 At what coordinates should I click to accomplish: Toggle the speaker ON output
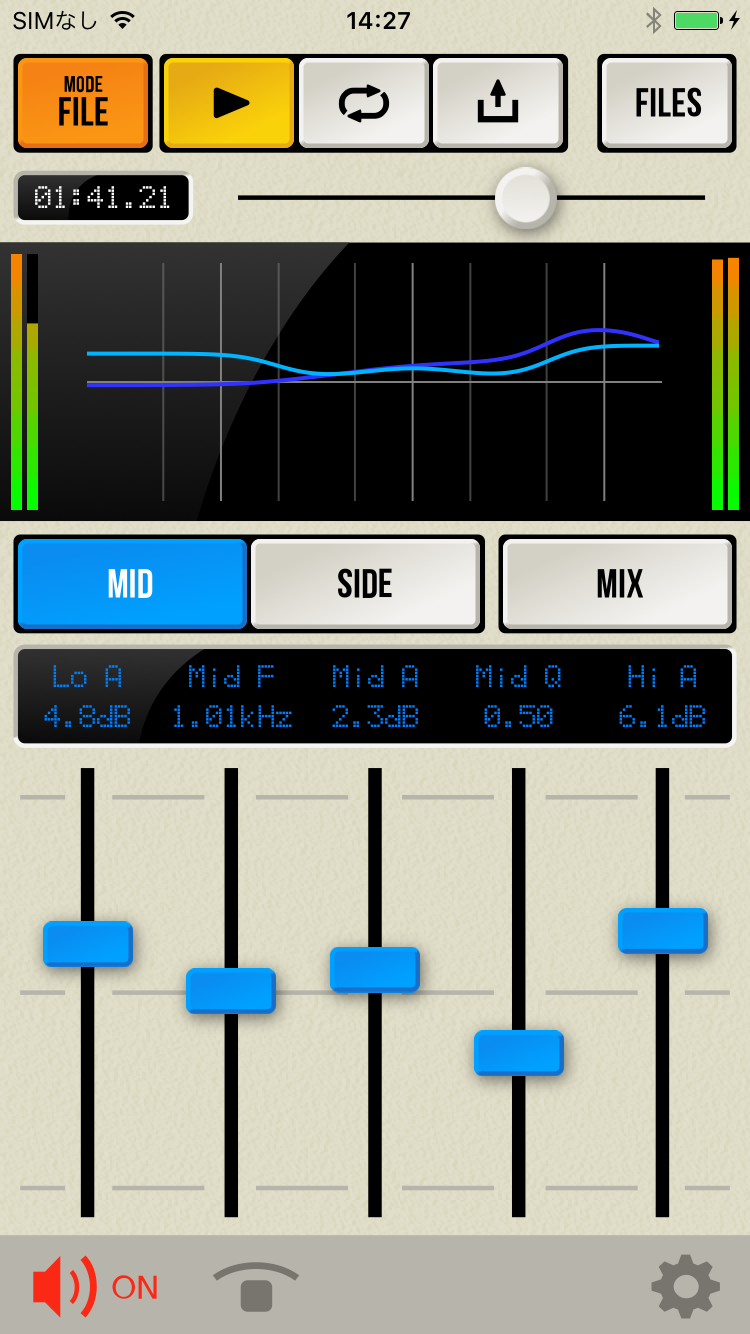[95, 1286]
